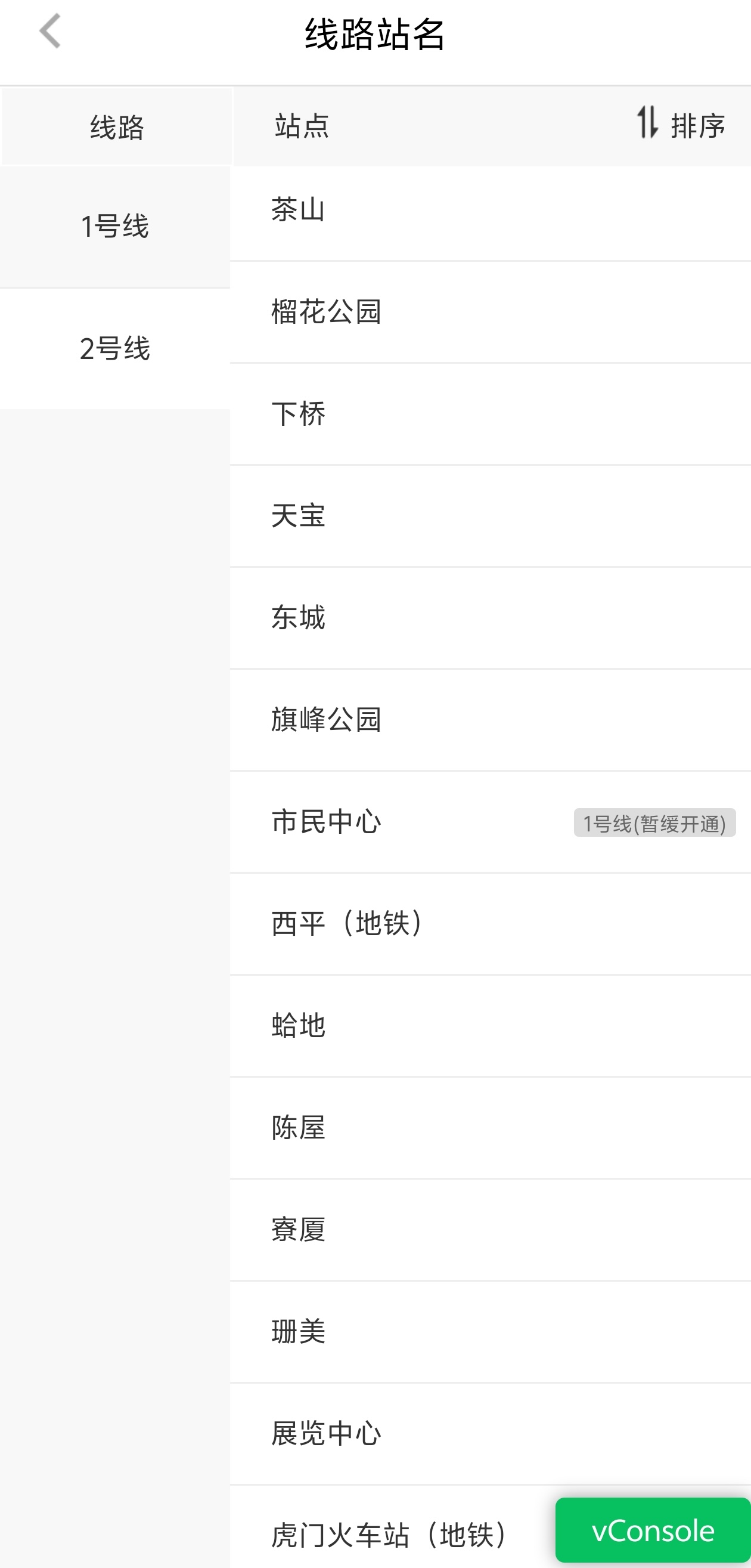Select 2号线 line
This screenshot has height=1568, width=751.
(115, 349)
